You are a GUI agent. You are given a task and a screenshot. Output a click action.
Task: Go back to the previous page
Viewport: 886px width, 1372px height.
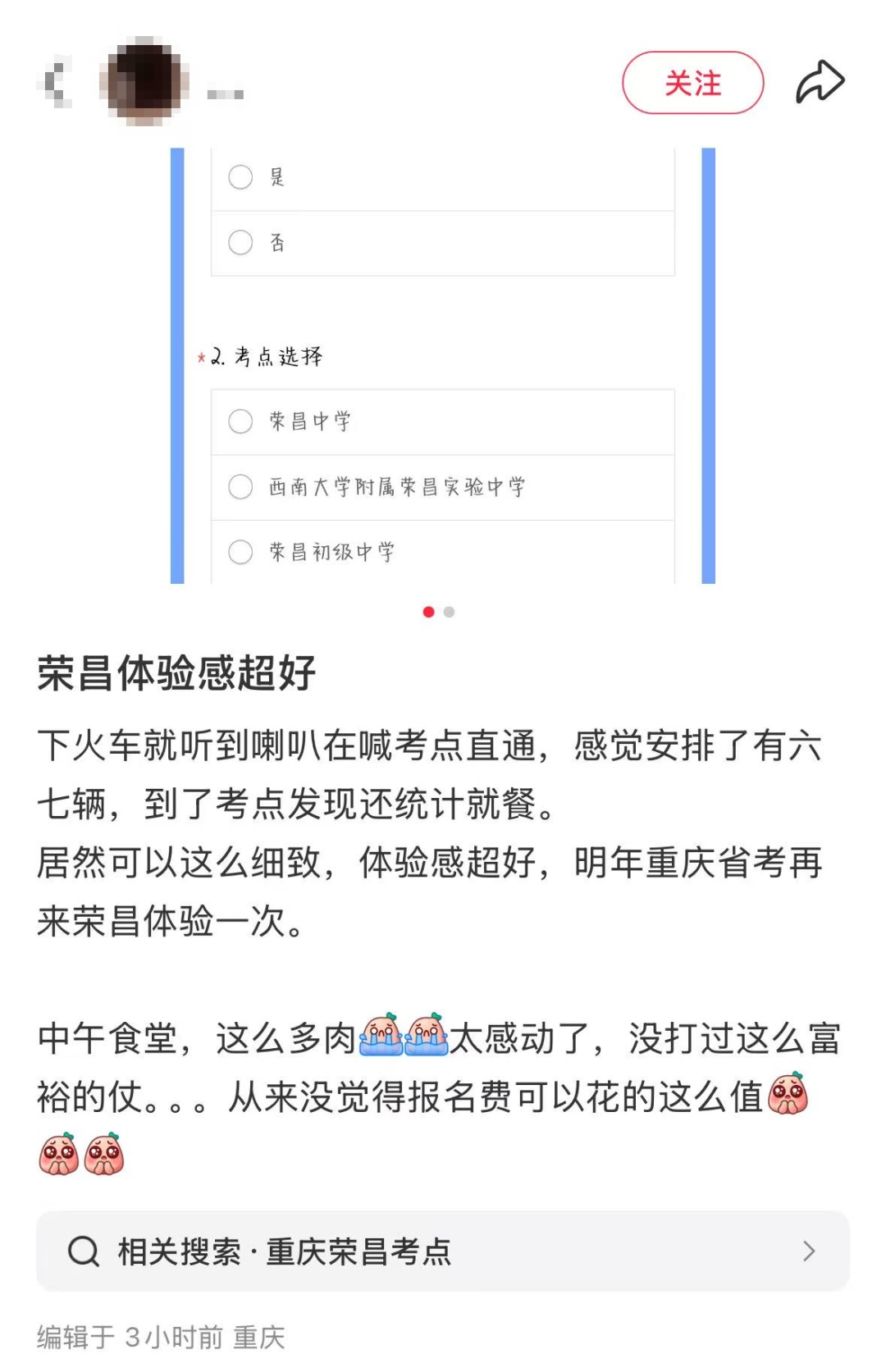(x=56, y=82)
